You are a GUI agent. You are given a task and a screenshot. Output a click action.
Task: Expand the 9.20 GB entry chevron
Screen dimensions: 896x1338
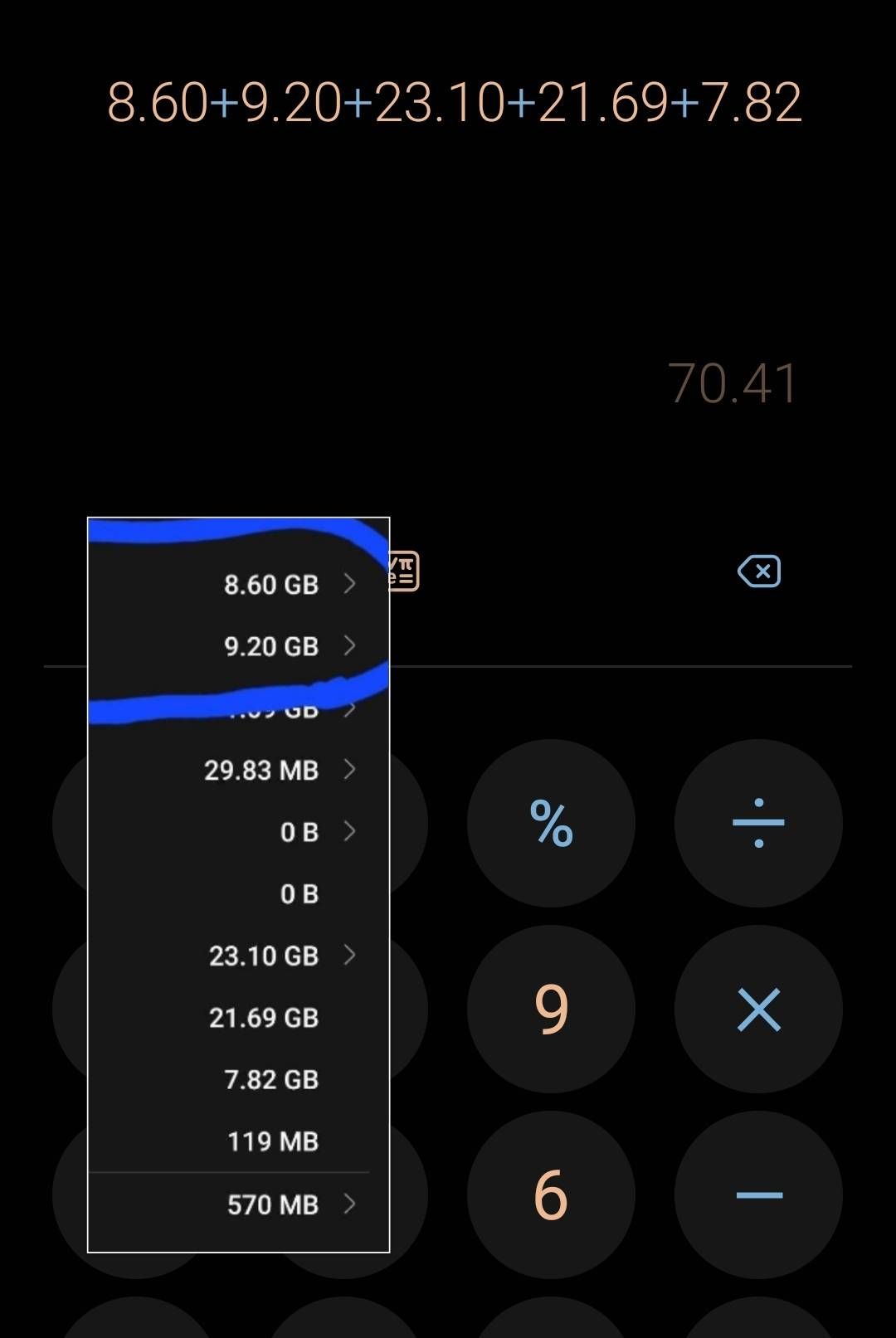coord(352,646)
